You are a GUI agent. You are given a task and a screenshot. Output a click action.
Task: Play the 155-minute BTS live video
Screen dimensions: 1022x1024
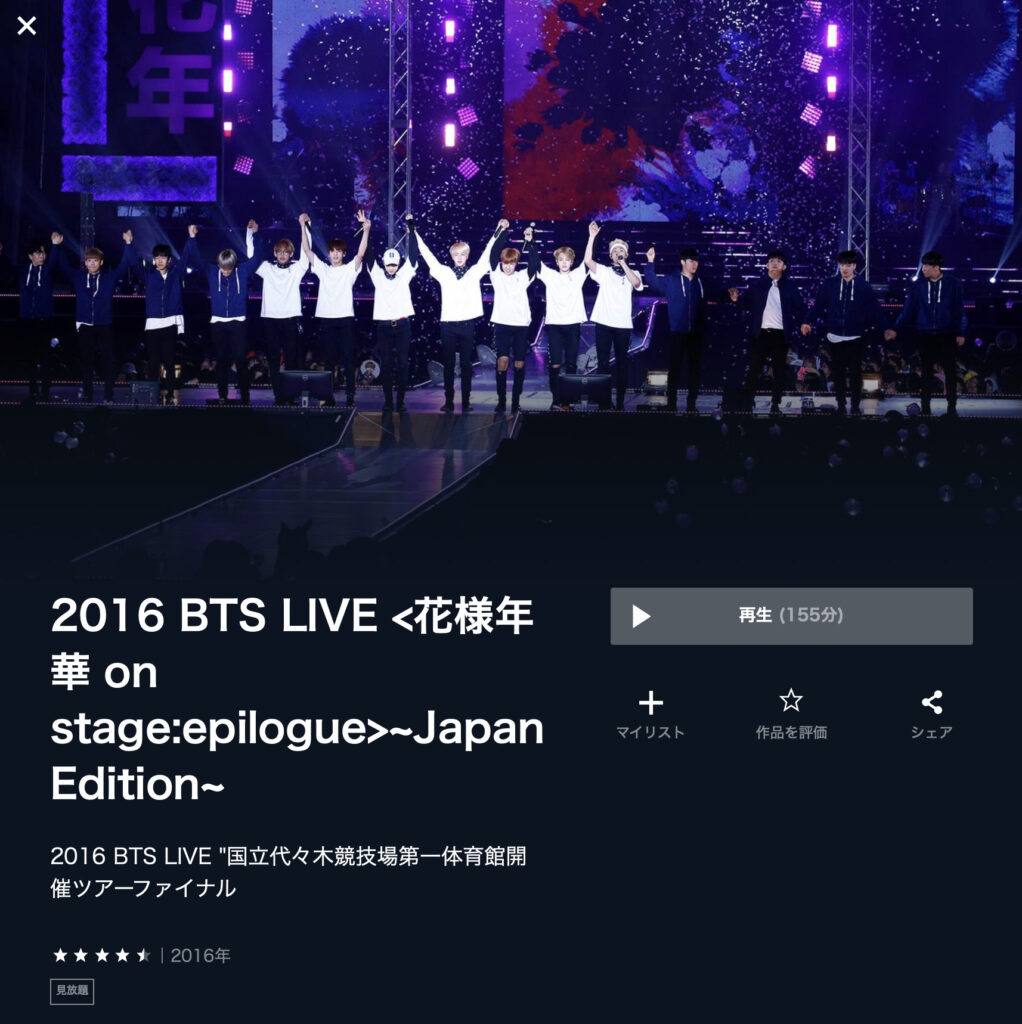[791, 616]
